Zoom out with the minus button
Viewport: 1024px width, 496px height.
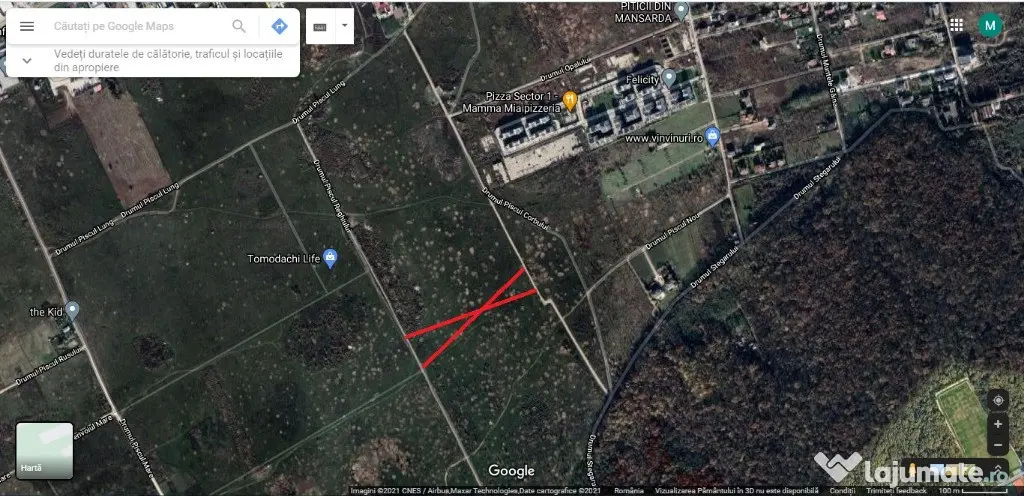pos(998,446)
